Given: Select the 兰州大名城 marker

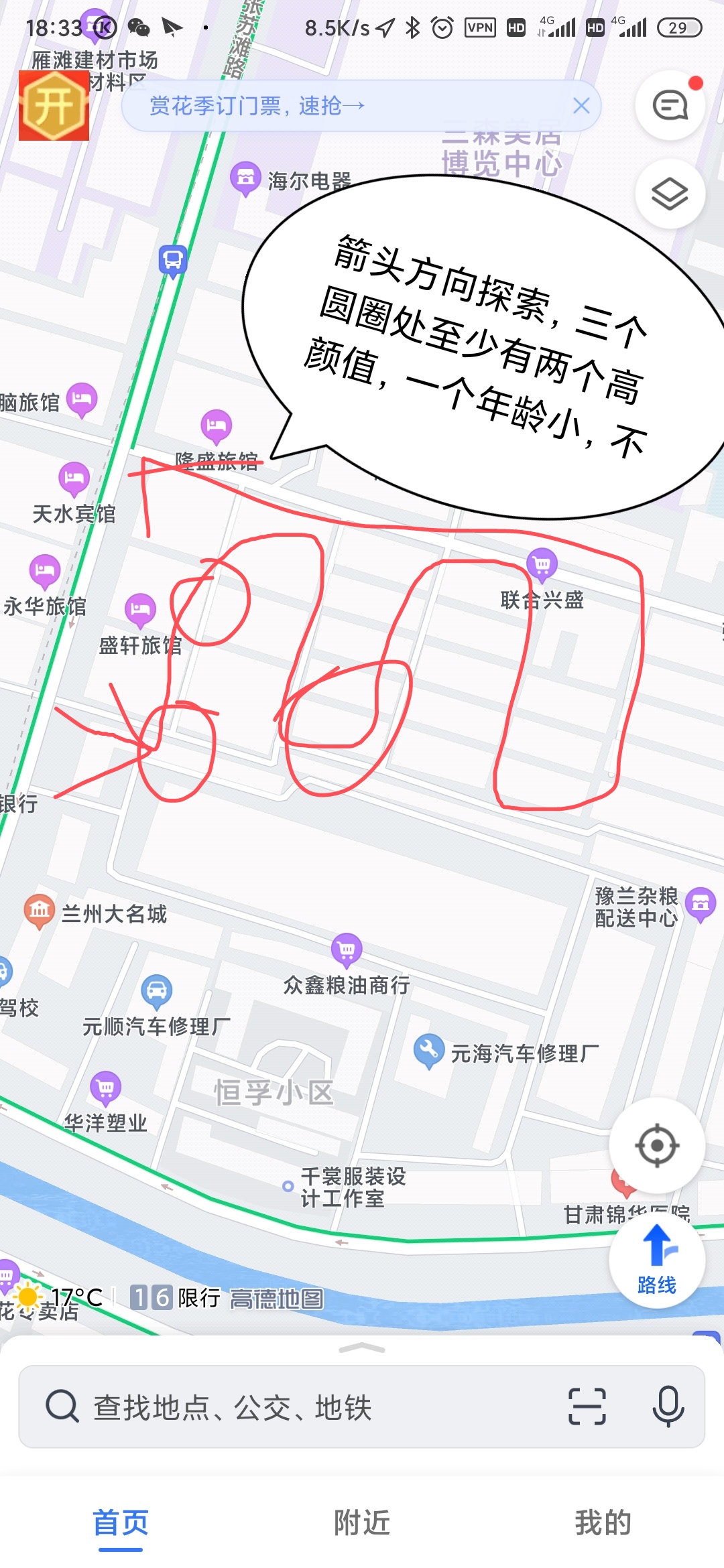Looking at the screenshot, I should pos(40,911).
